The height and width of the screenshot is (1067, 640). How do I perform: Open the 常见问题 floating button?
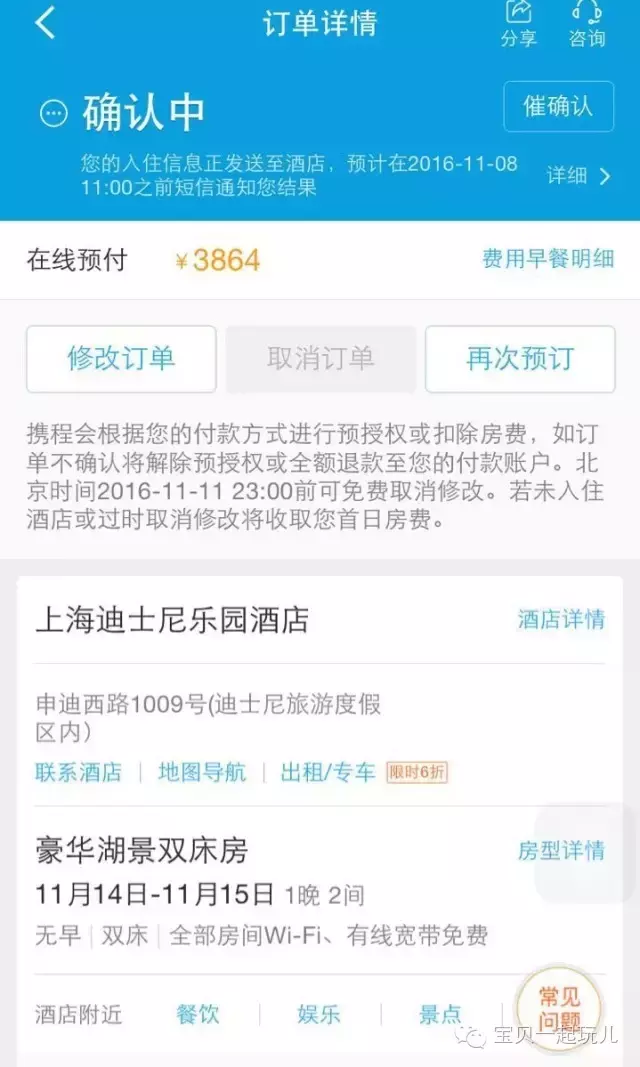(x=559, y=1008)
